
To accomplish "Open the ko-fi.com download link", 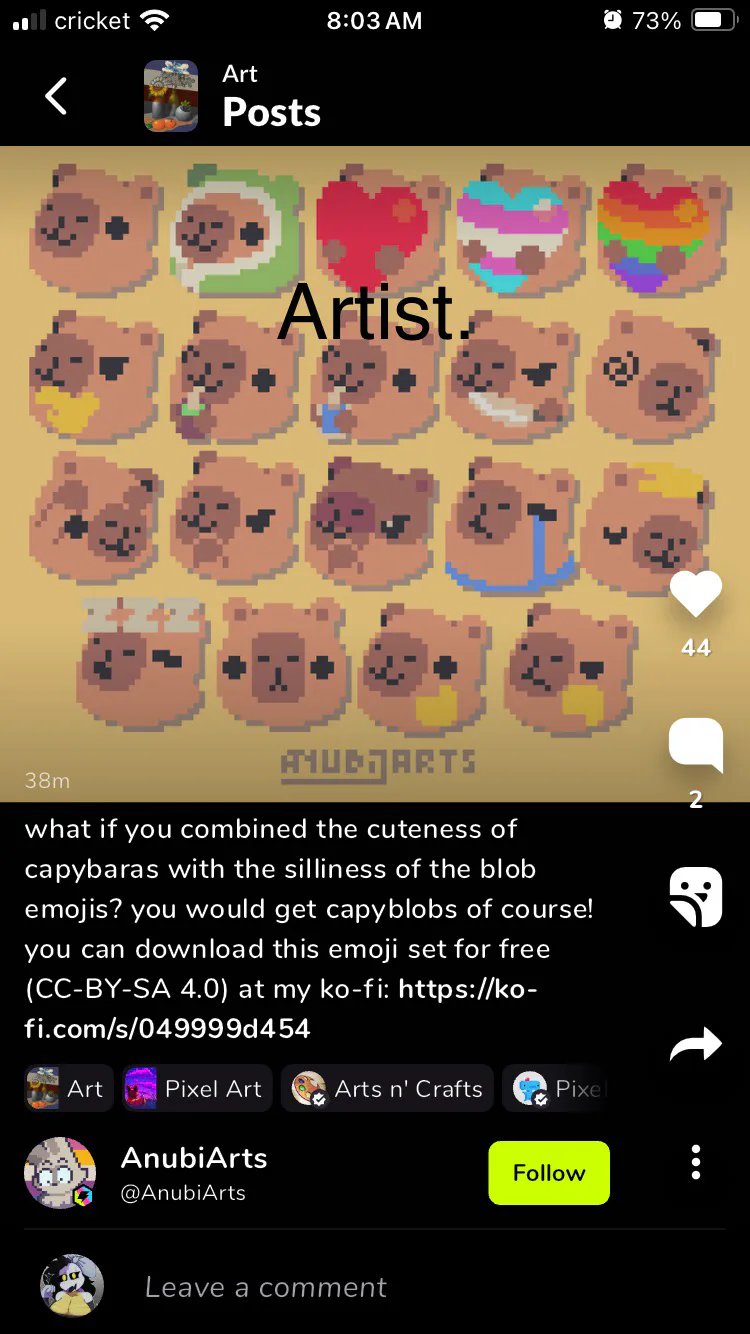I will pyautogui.click(x=280, y=1009).
